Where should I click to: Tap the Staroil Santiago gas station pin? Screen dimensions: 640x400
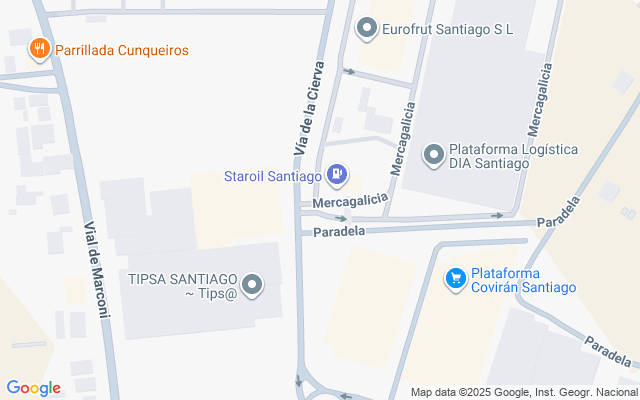coord(338,177)
